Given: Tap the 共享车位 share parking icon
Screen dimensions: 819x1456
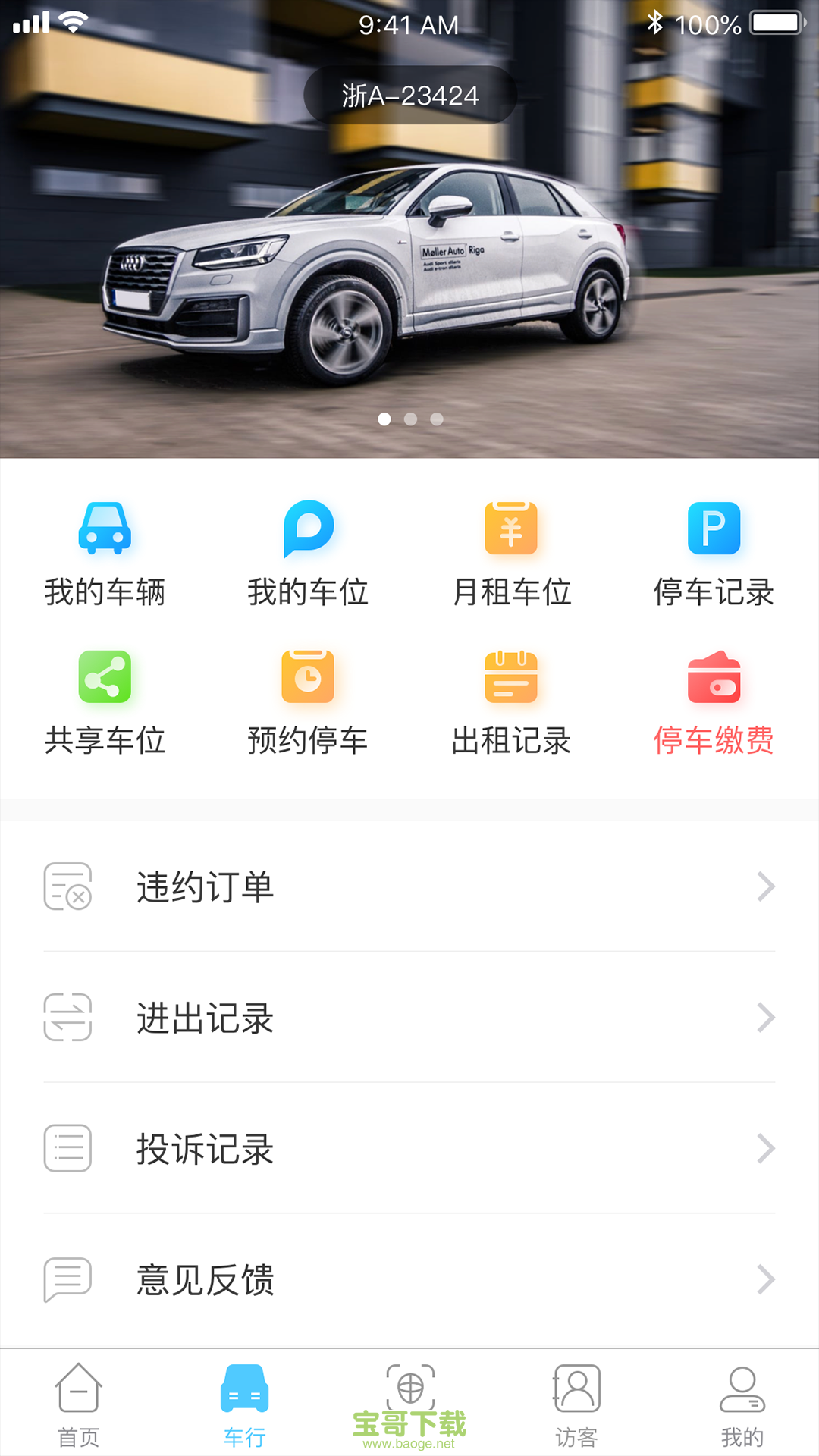Looking at the screenshot, I should (106, 700).
